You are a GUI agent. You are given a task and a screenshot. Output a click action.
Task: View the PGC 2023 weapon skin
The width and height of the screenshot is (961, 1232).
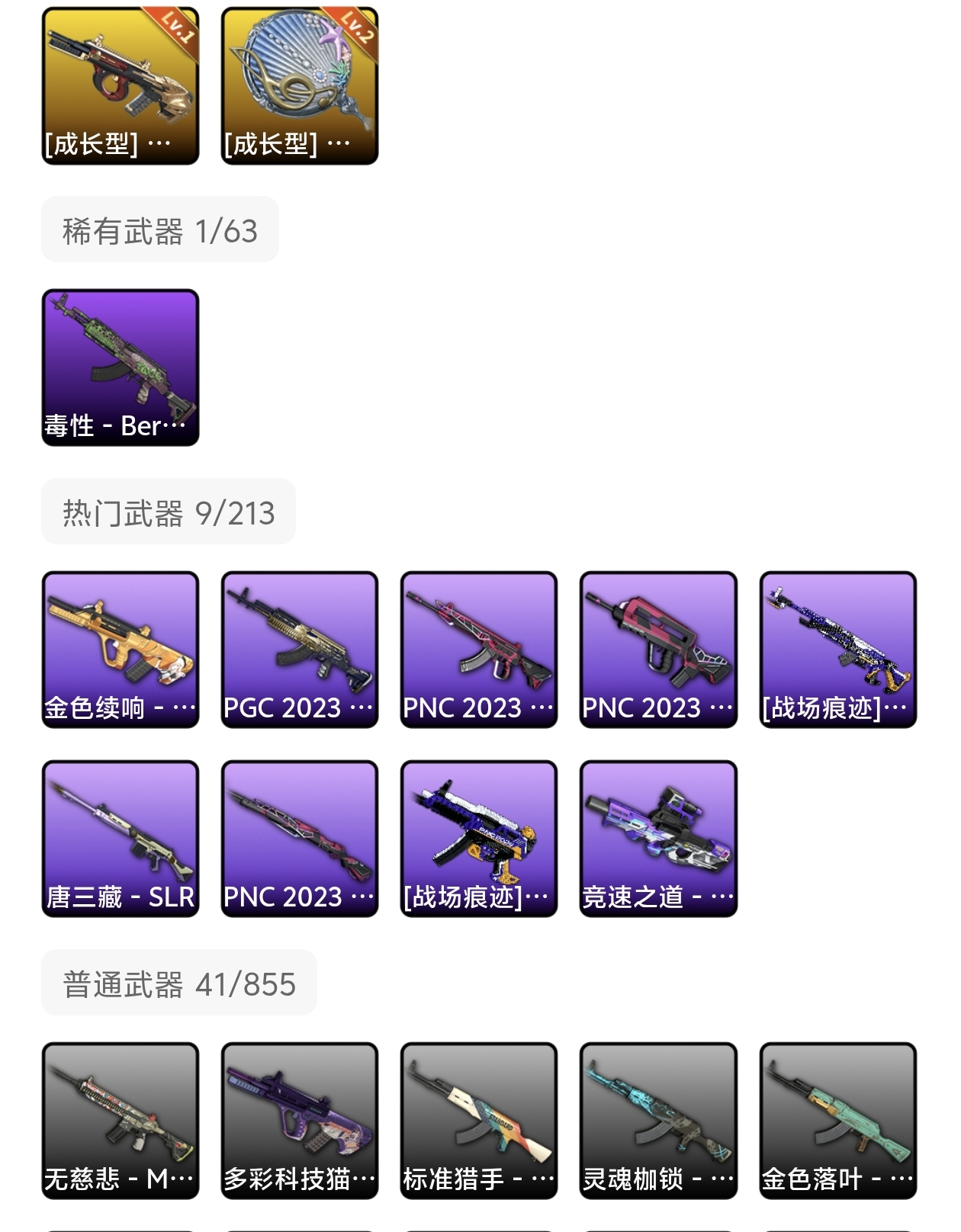pos(300,650)
